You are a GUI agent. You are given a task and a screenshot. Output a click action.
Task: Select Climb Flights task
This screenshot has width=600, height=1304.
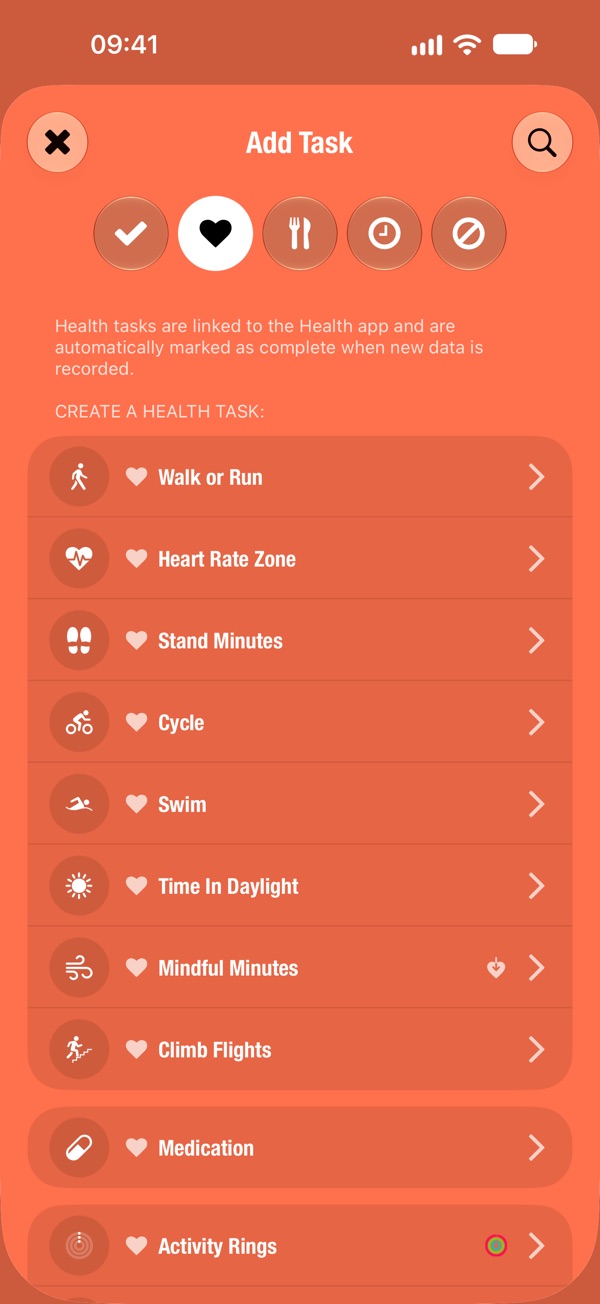(x=300, y=1050)
